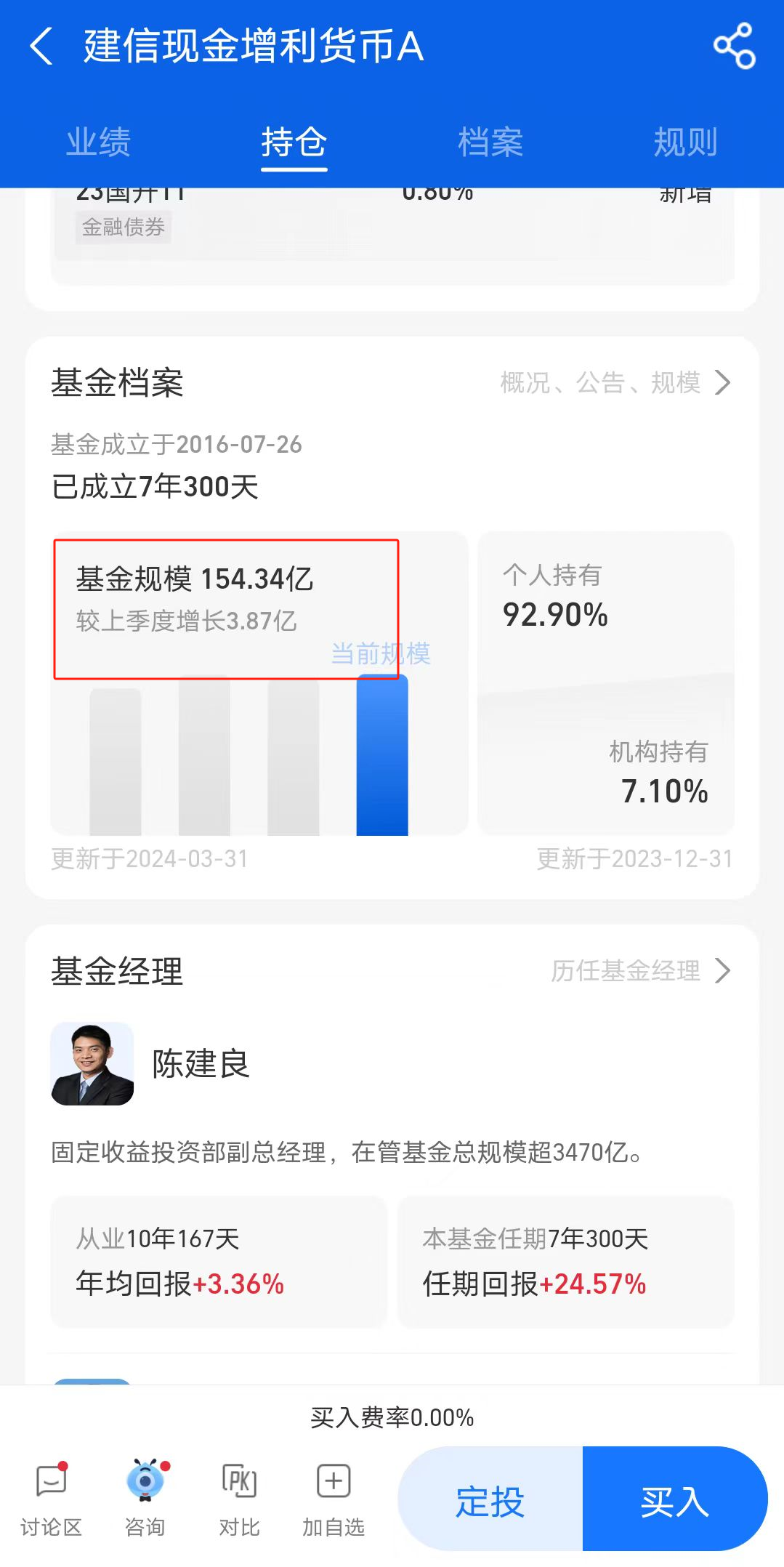
Task: Go back using the top-left arrow
Action: [x=41, y=46]
